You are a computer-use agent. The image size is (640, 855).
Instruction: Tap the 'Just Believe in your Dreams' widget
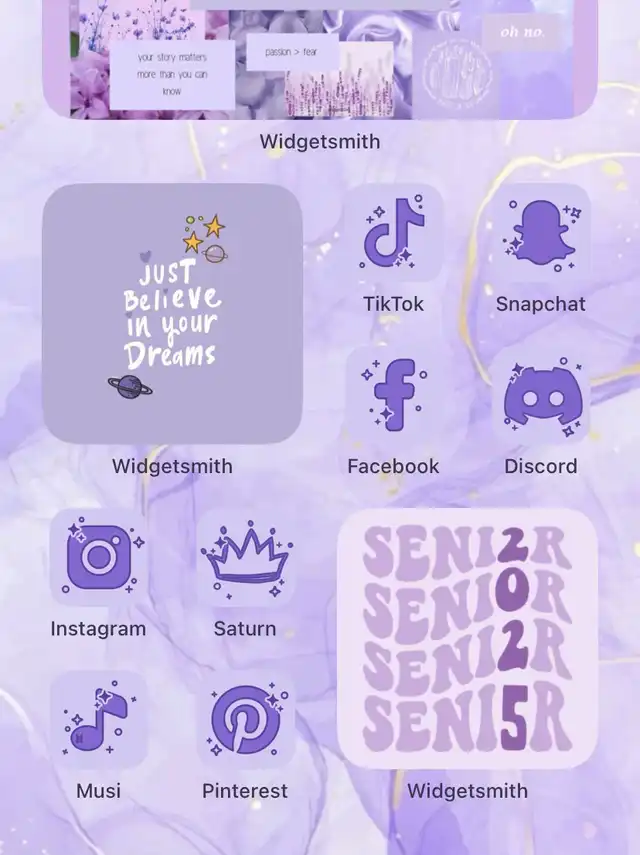[x=172, y=313]
